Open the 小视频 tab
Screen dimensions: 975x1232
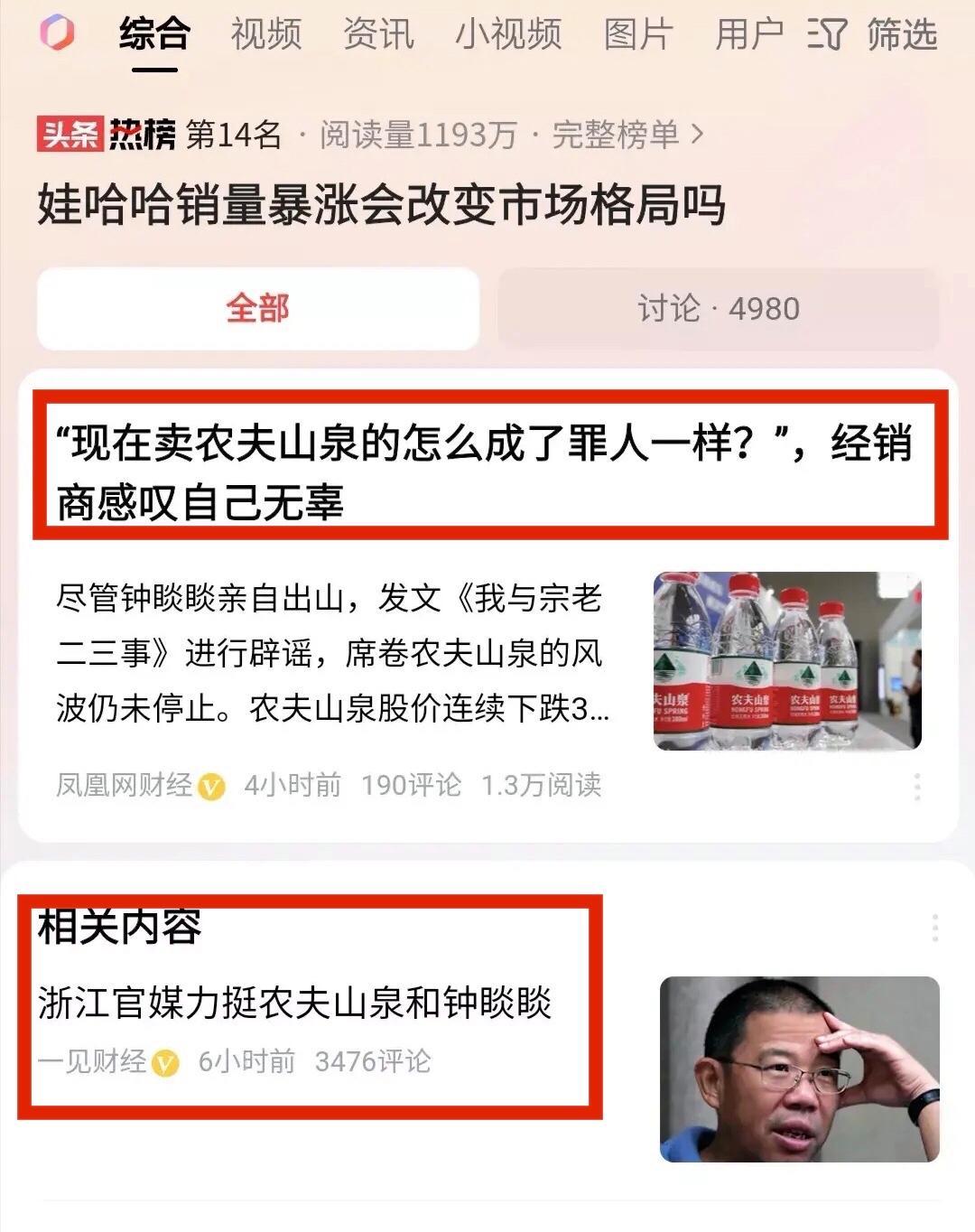(508, 35)
